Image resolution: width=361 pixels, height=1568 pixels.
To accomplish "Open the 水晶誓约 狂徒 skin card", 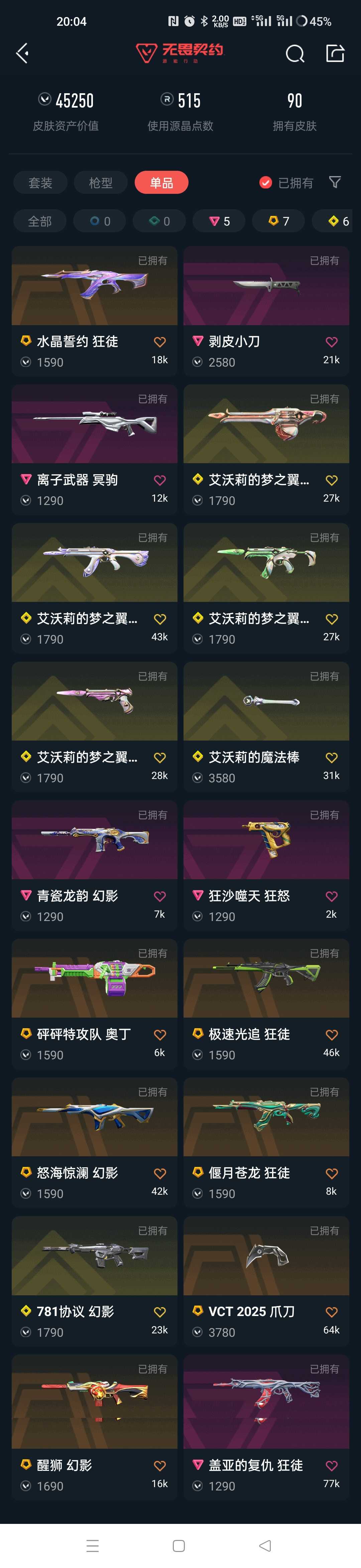I will (x=94, y=310).
